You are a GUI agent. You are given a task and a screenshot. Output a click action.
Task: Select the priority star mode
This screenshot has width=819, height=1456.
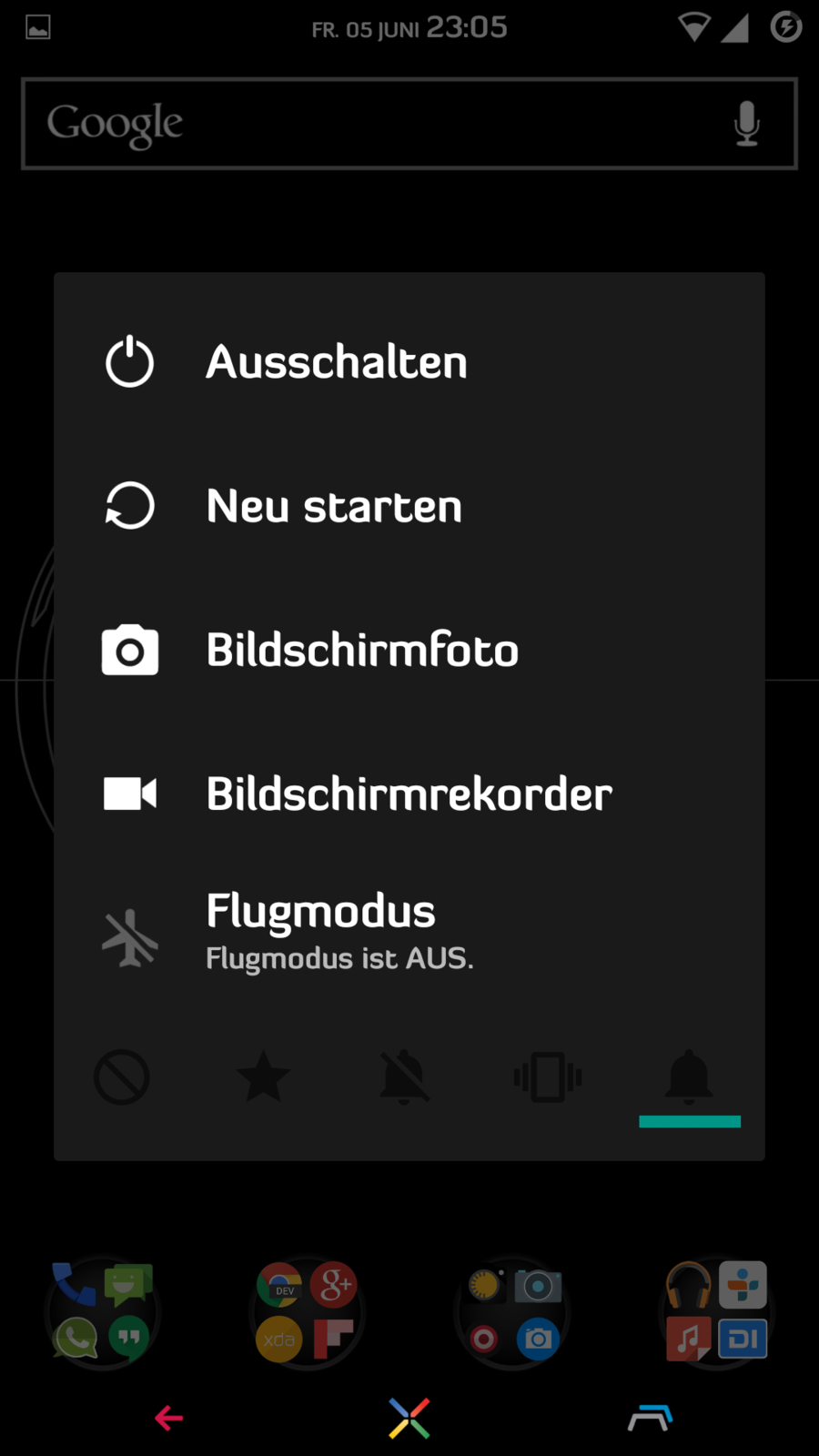[263, 1077]
